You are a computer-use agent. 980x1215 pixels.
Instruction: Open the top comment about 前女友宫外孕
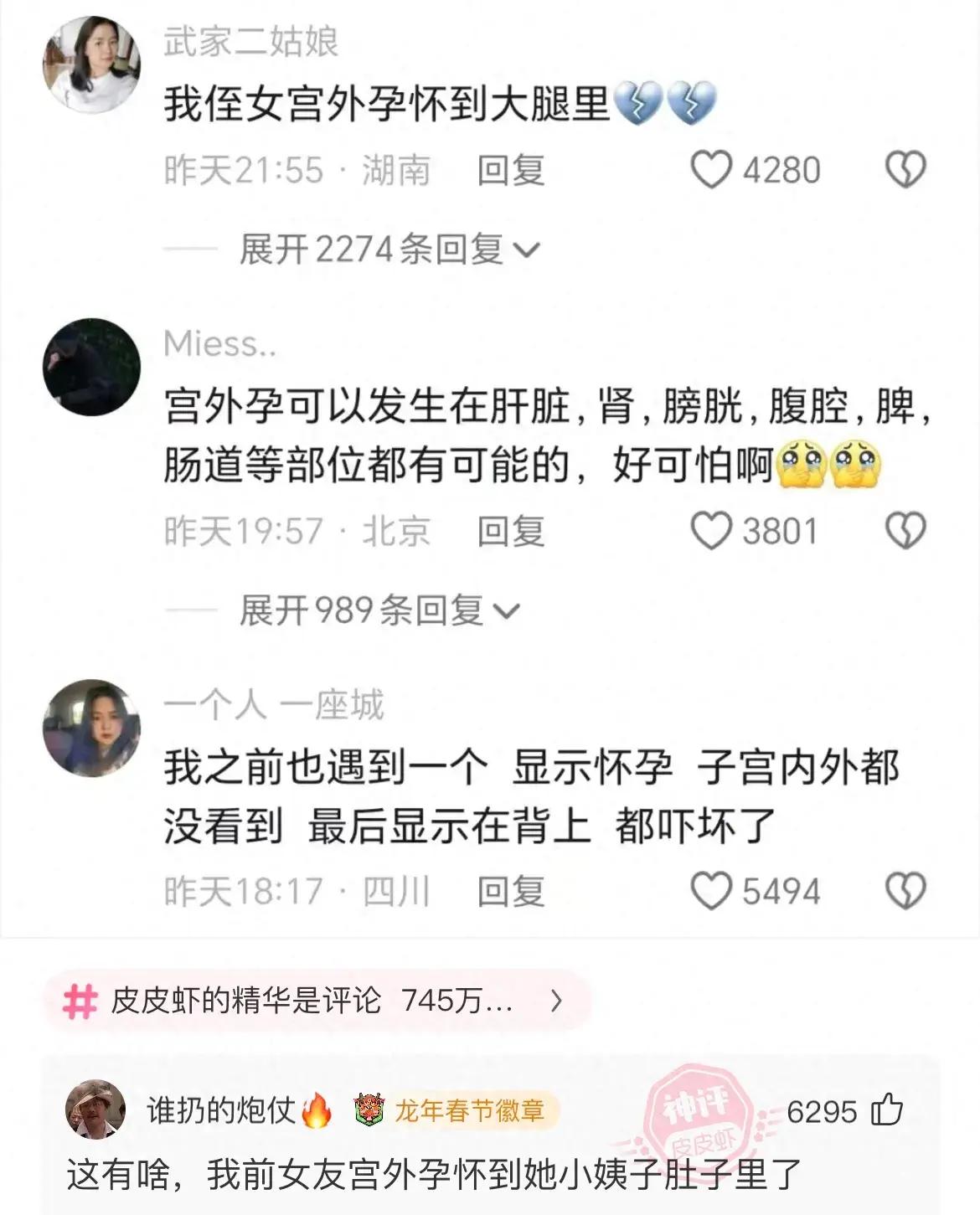point(434,1175)
